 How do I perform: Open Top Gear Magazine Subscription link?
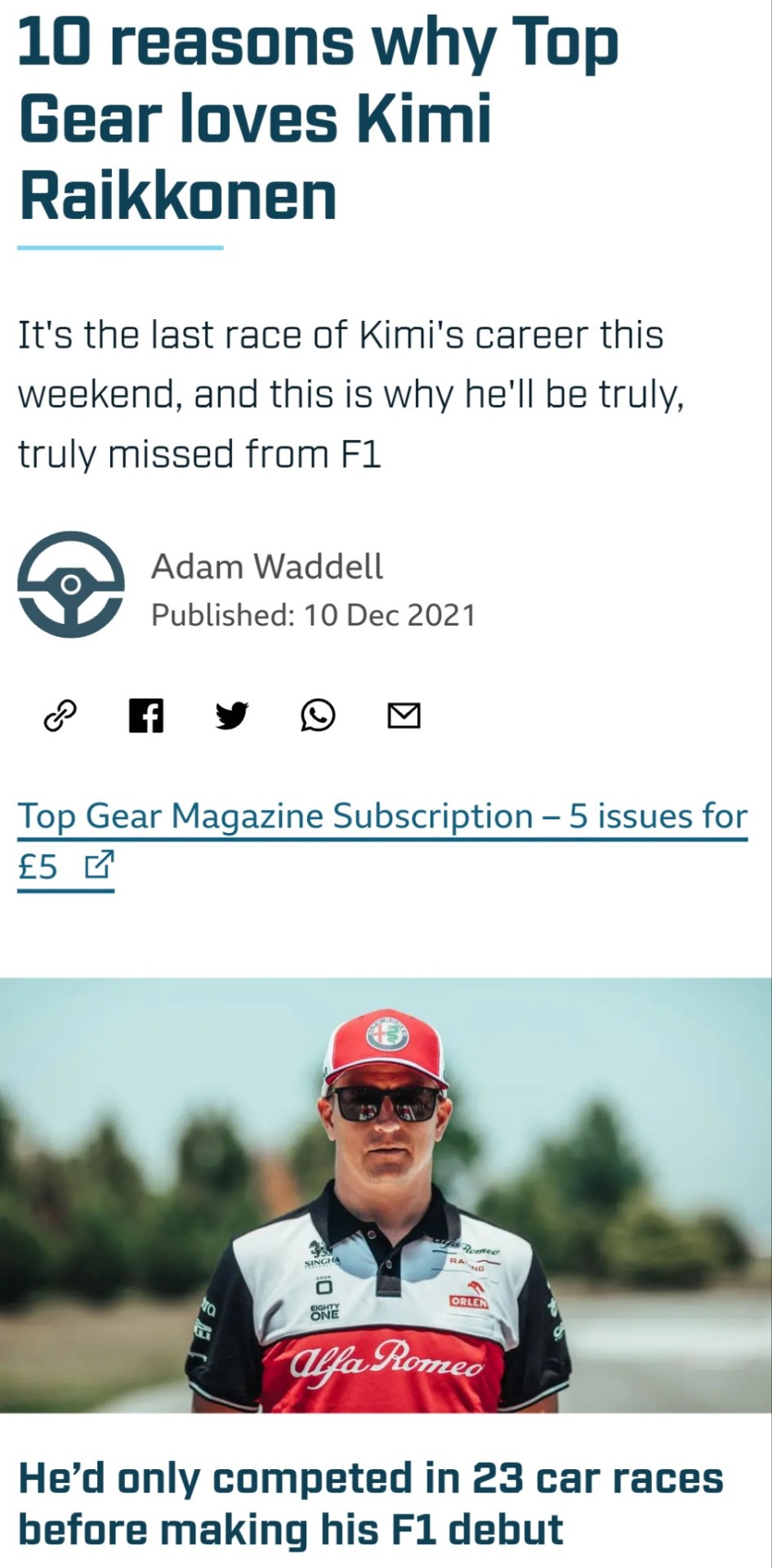(382, 817)
